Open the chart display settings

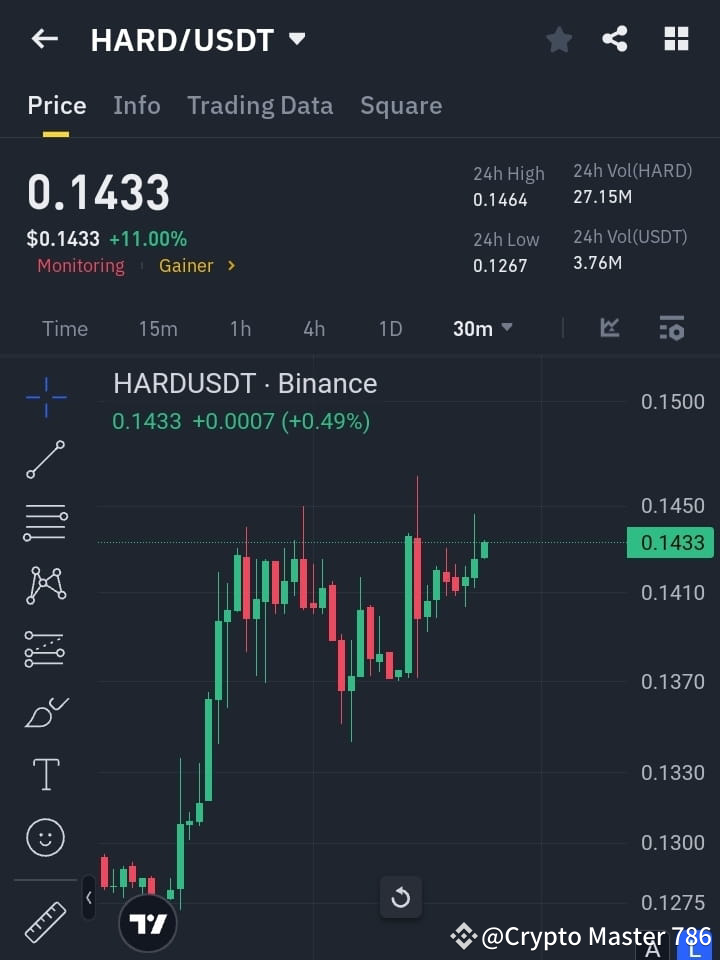pos(671,328)
